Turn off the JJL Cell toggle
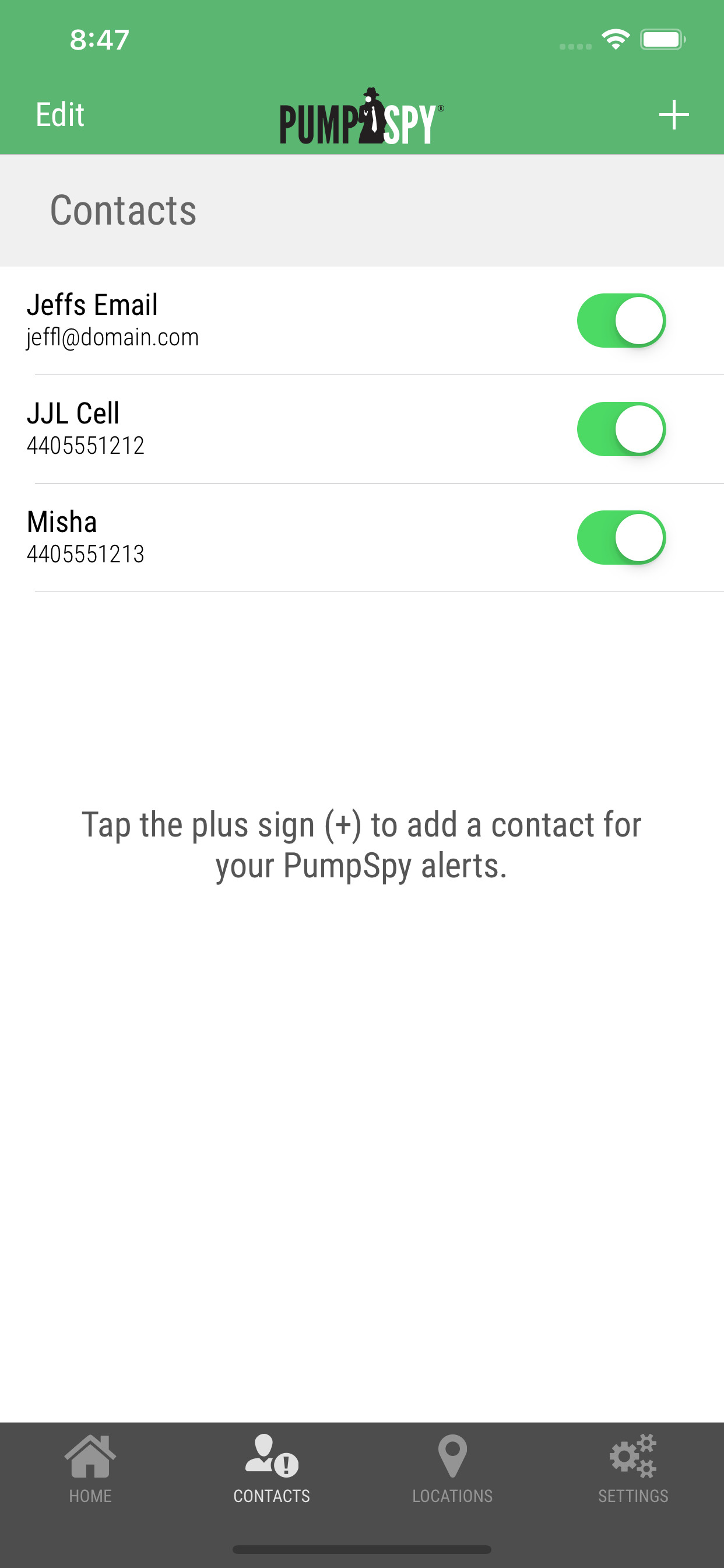 click(x=622, y=429)
